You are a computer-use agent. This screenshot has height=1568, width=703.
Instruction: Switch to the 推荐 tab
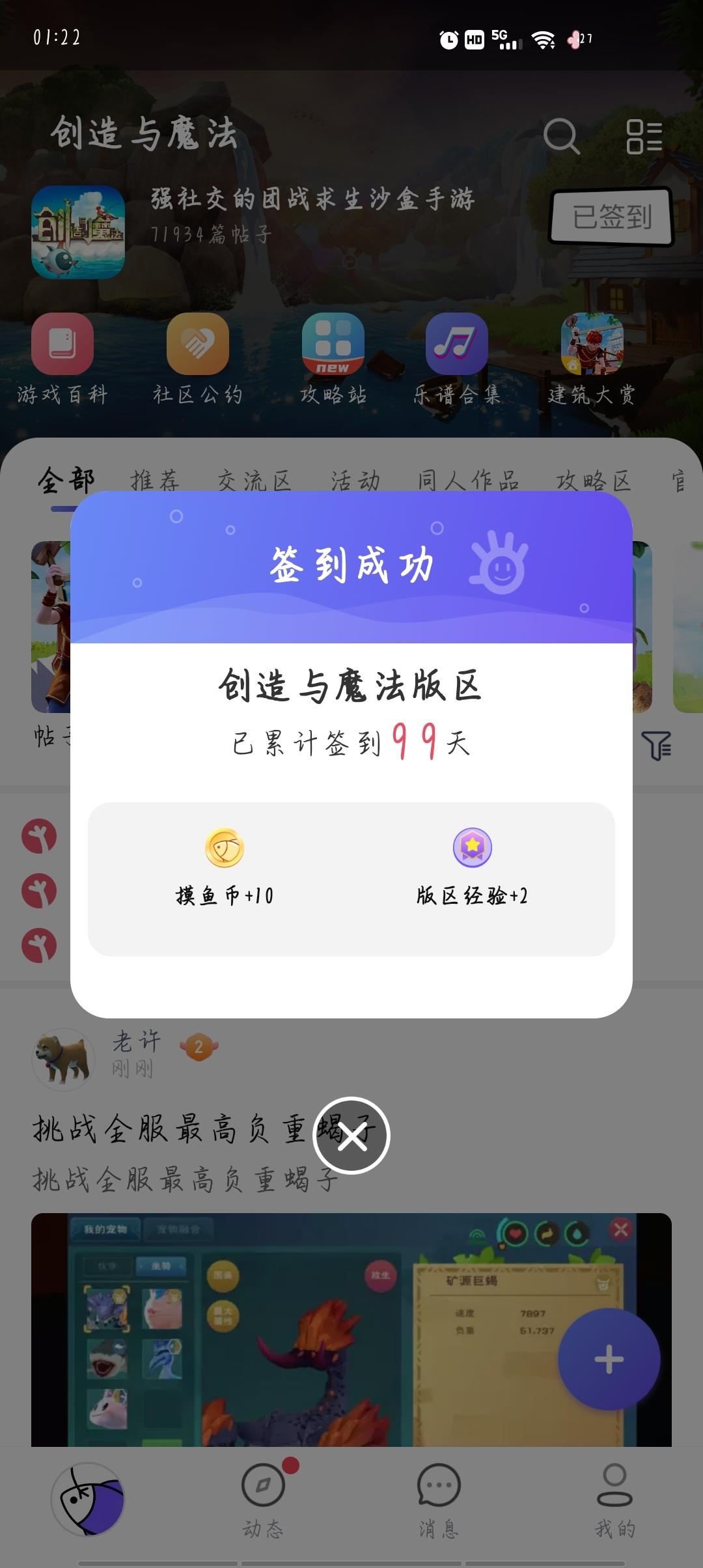pyautogui.click(x=155, y=481)
